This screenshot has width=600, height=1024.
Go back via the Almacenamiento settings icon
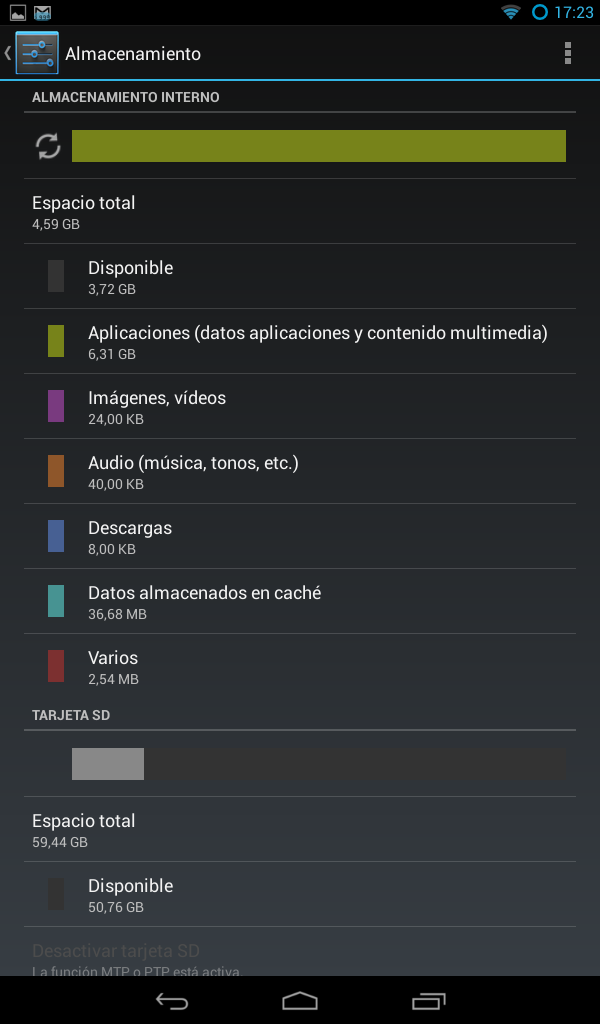click(31, 53)
